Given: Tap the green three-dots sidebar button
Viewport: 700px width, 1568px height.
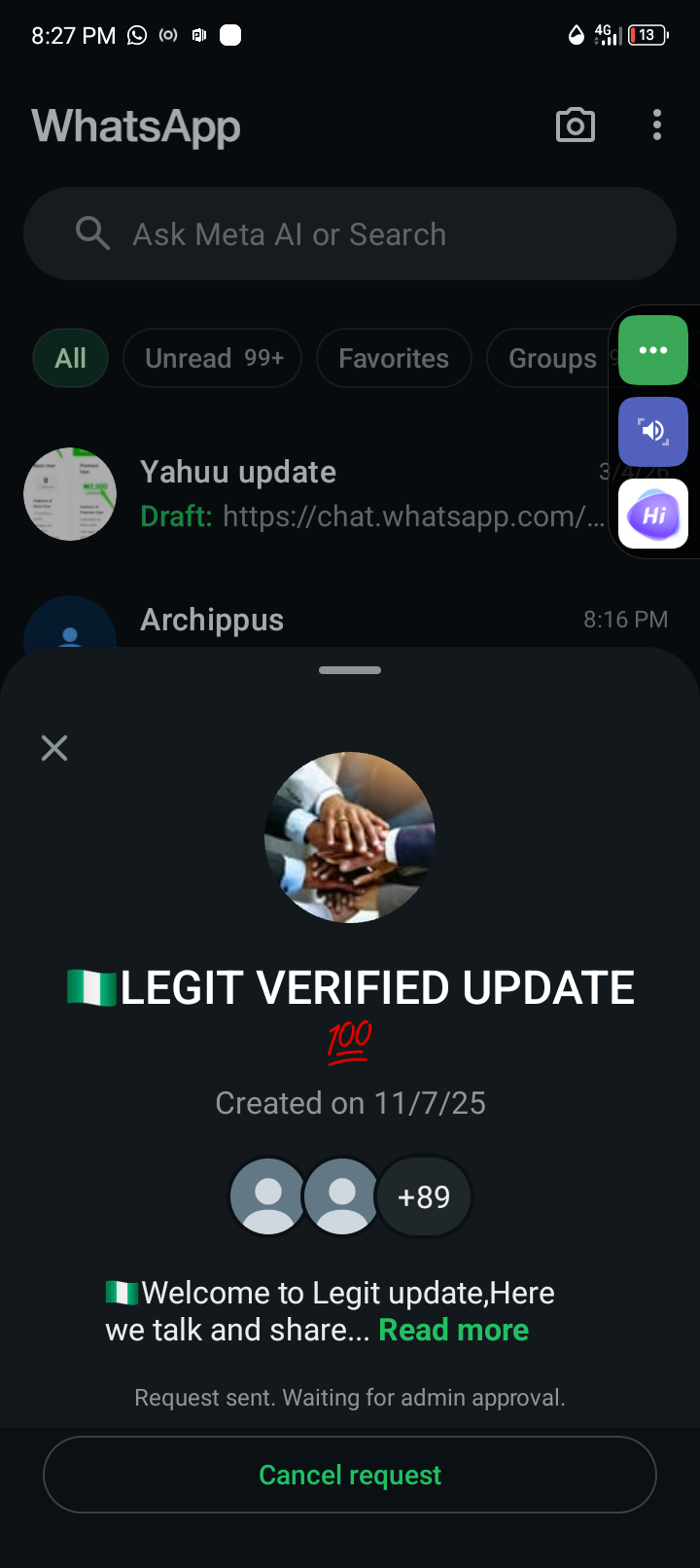Looking at the screenshot, I should (x=653, y=350).
